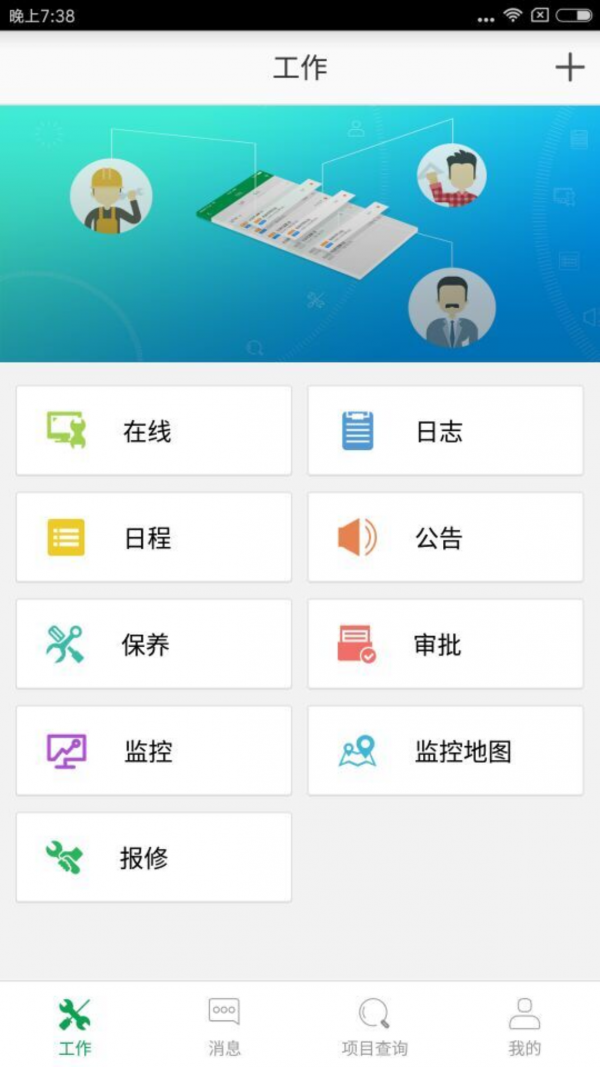Open the 保养 (Maintenance) tile
This screenshot has width=600, height=1067.
[154, 645]
